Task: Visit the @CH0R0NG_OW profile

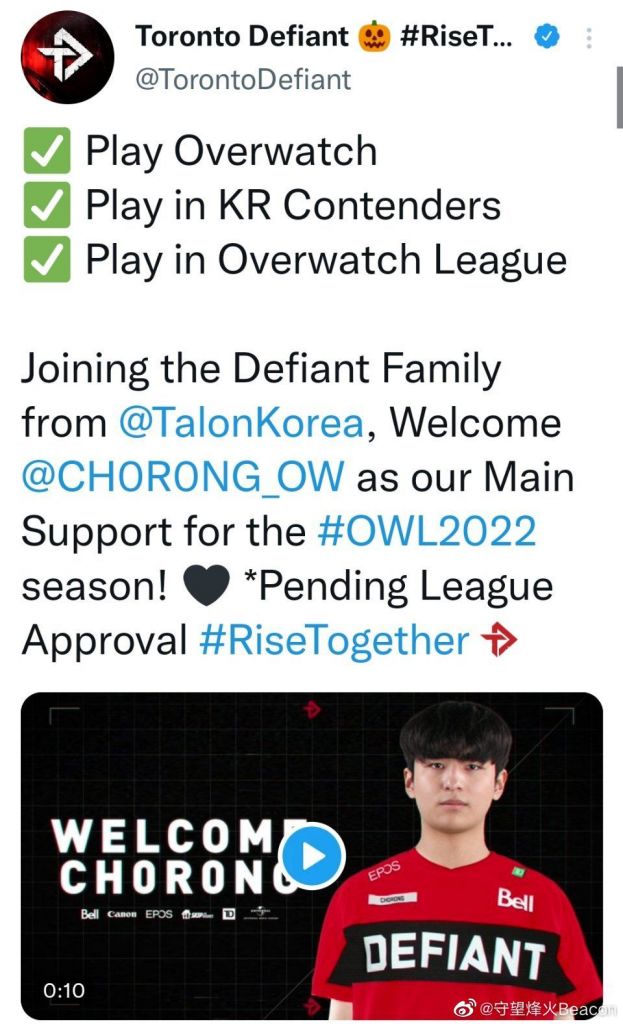Action: 183,478
